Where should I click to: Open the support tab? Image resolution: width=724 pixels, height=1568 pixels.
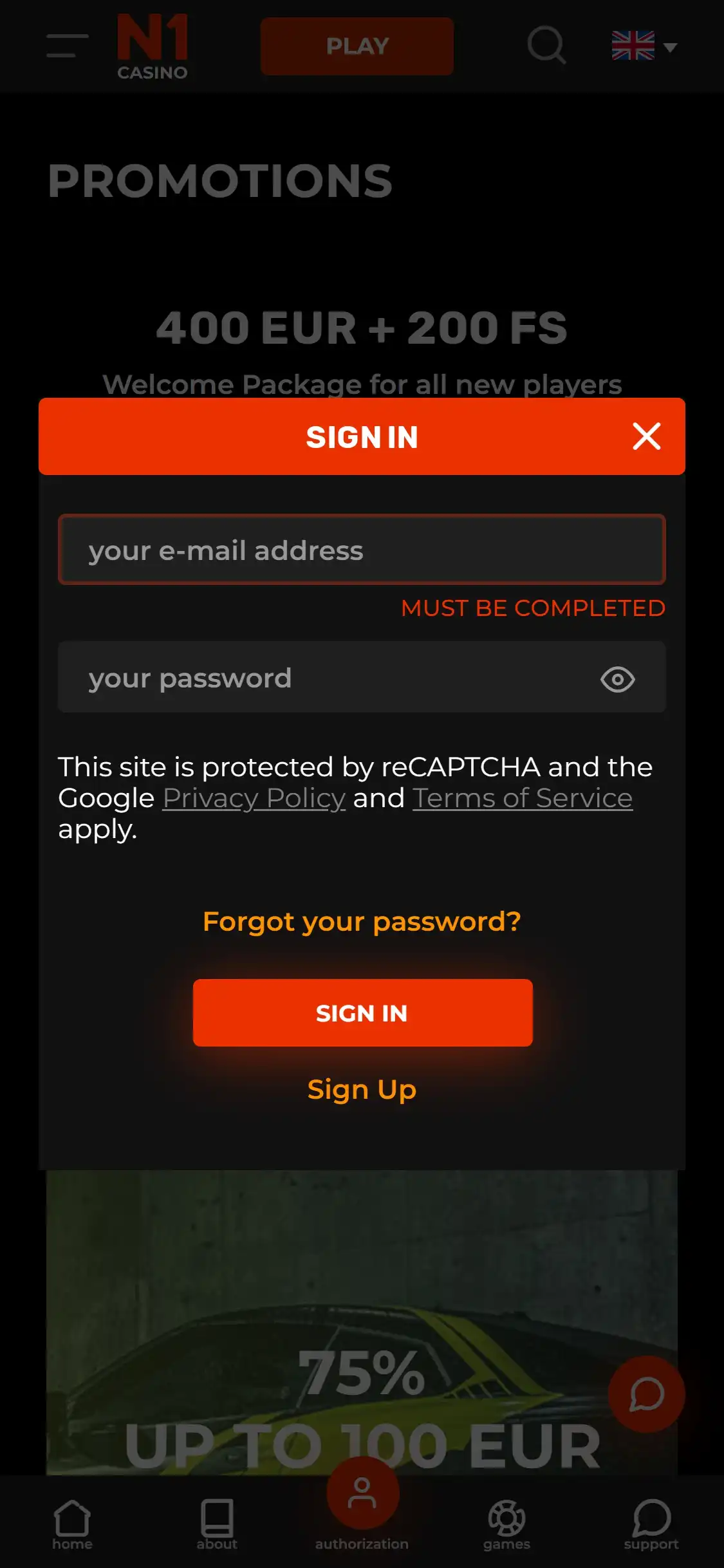[x=651, y=1524]
